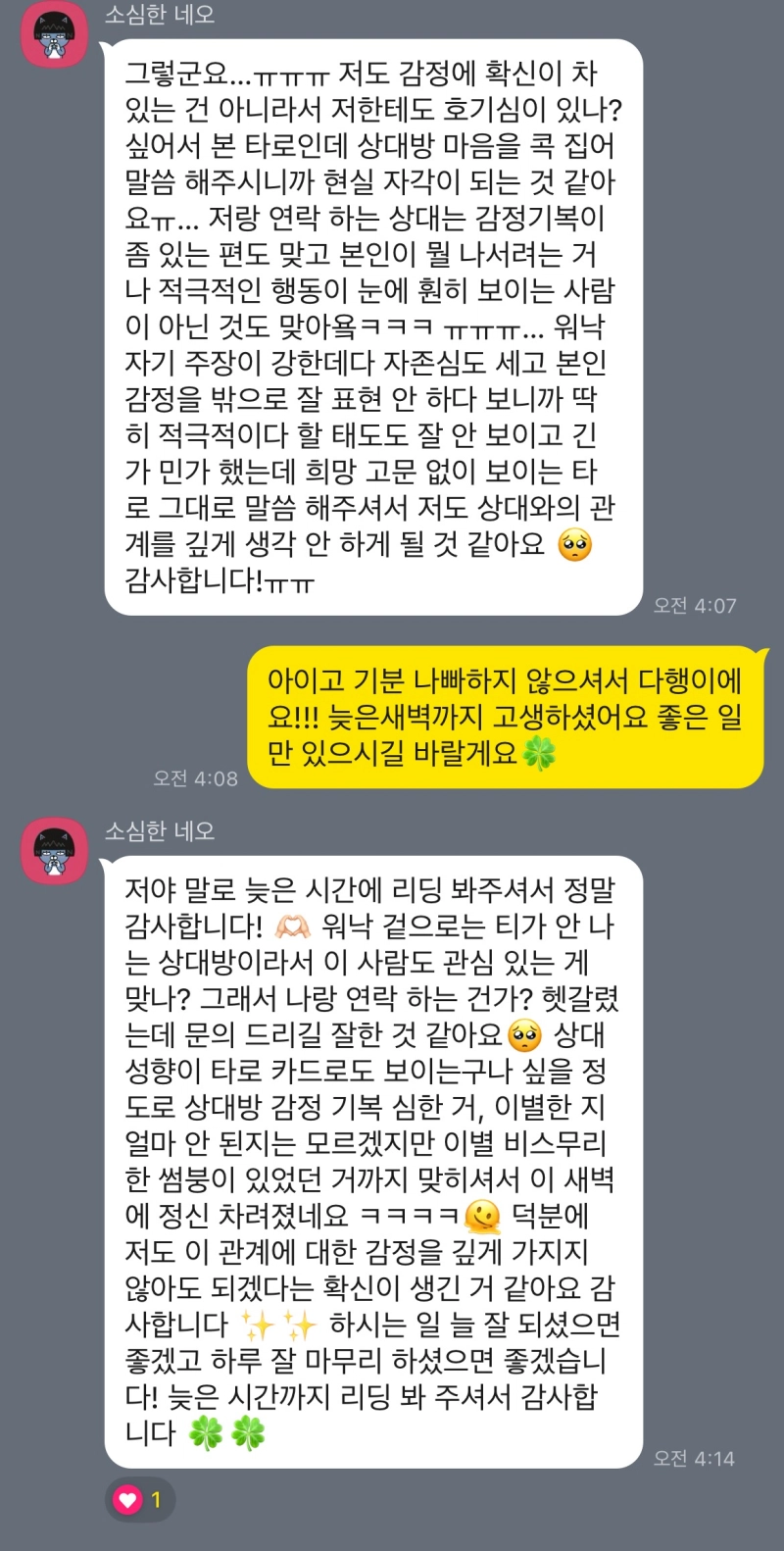Open 소심한 네오's profile picture above the 4:07 message
This screenshot has height=1551, width=784.
(55, 35)
